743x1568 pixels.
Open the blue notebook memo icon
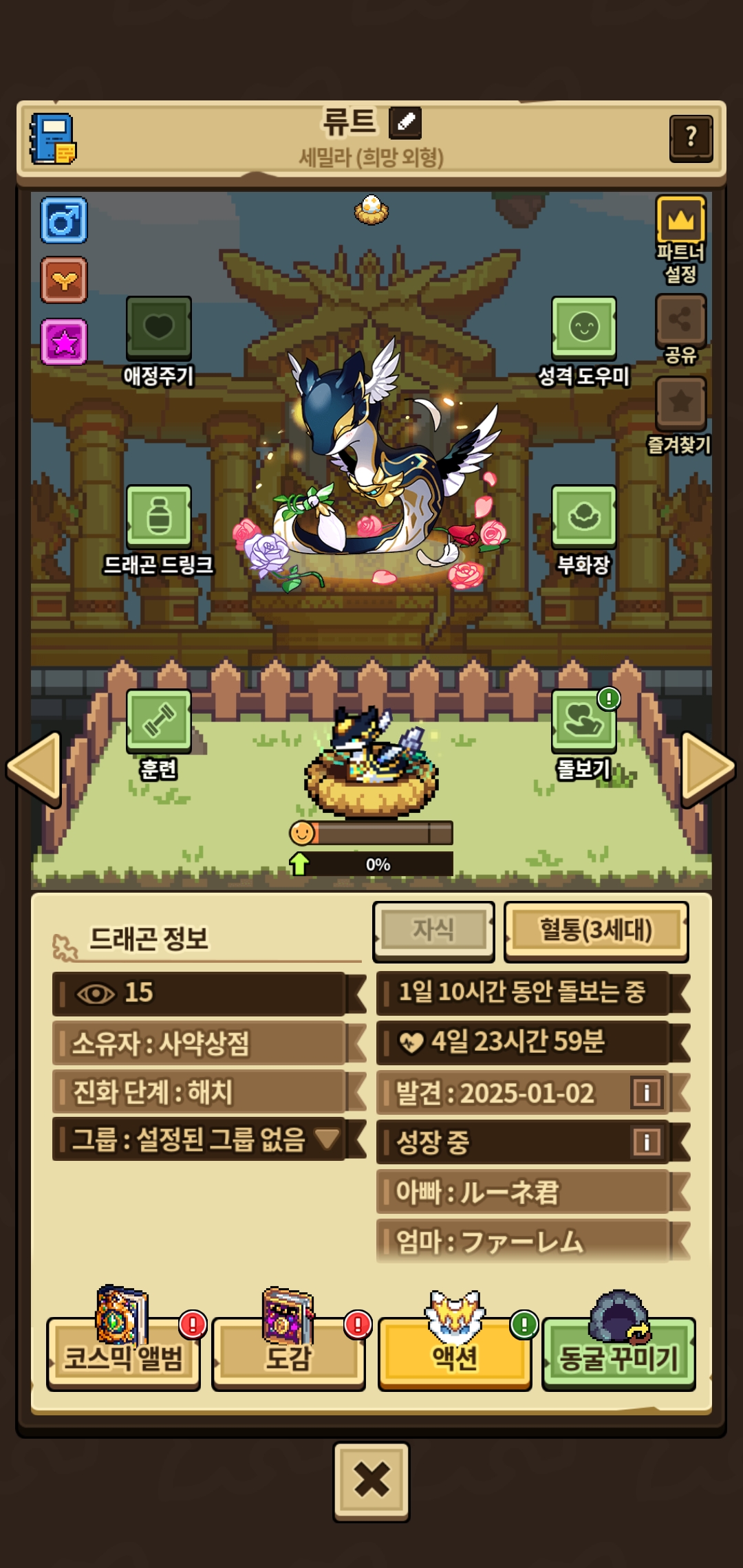pos(53,139)
